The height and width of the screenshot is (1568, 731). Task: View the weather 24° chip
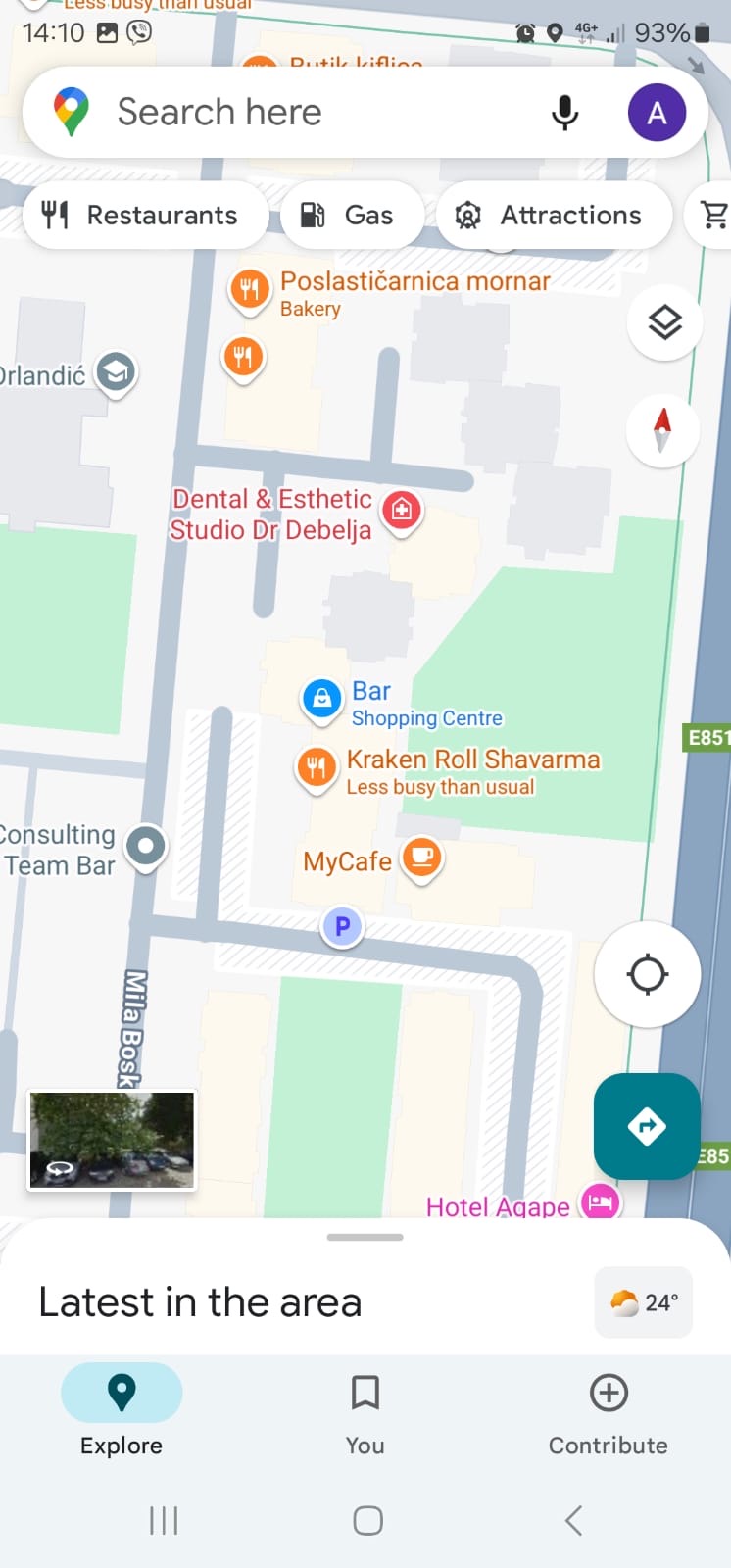click(x=644, y=1302)
